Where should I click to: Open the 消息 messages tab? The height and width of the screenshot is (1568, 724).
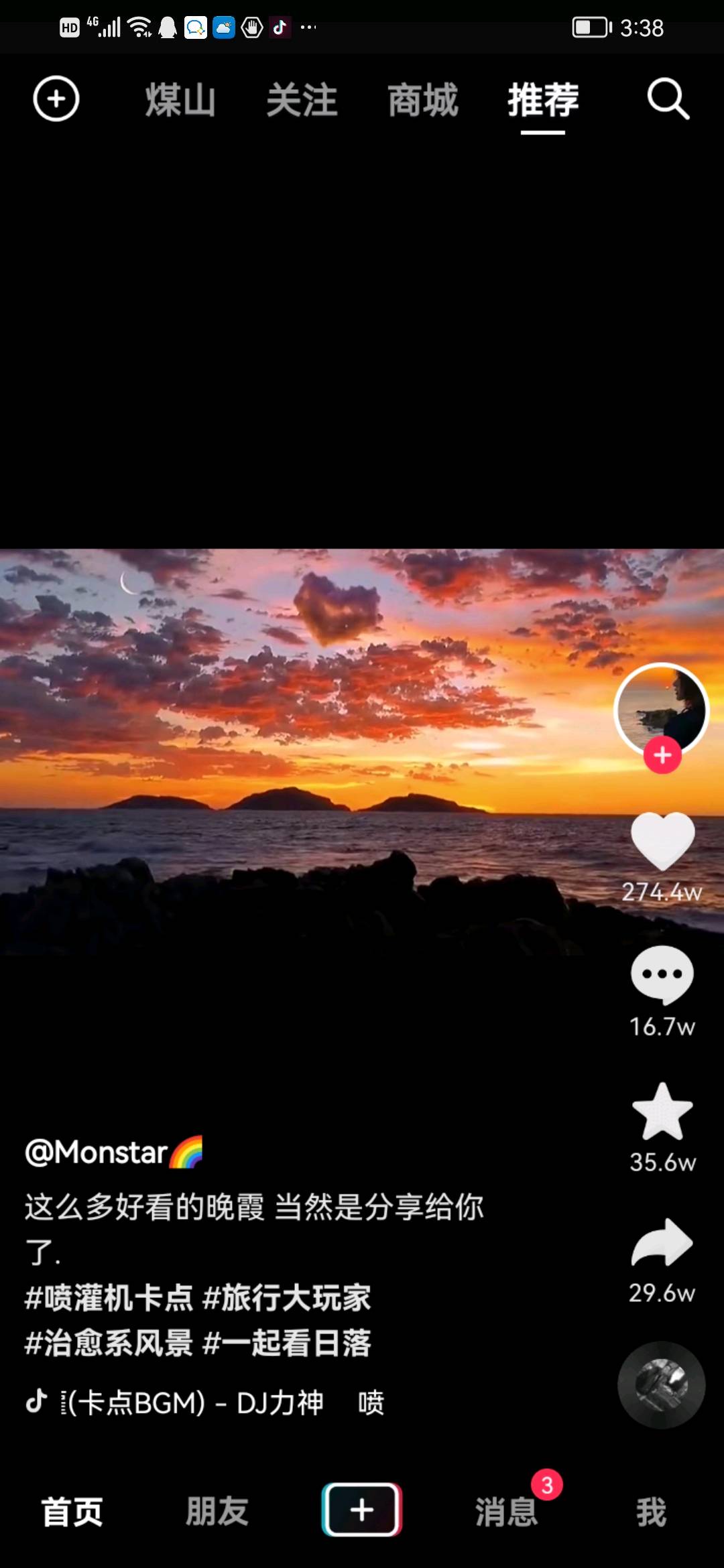(507, 1512)
